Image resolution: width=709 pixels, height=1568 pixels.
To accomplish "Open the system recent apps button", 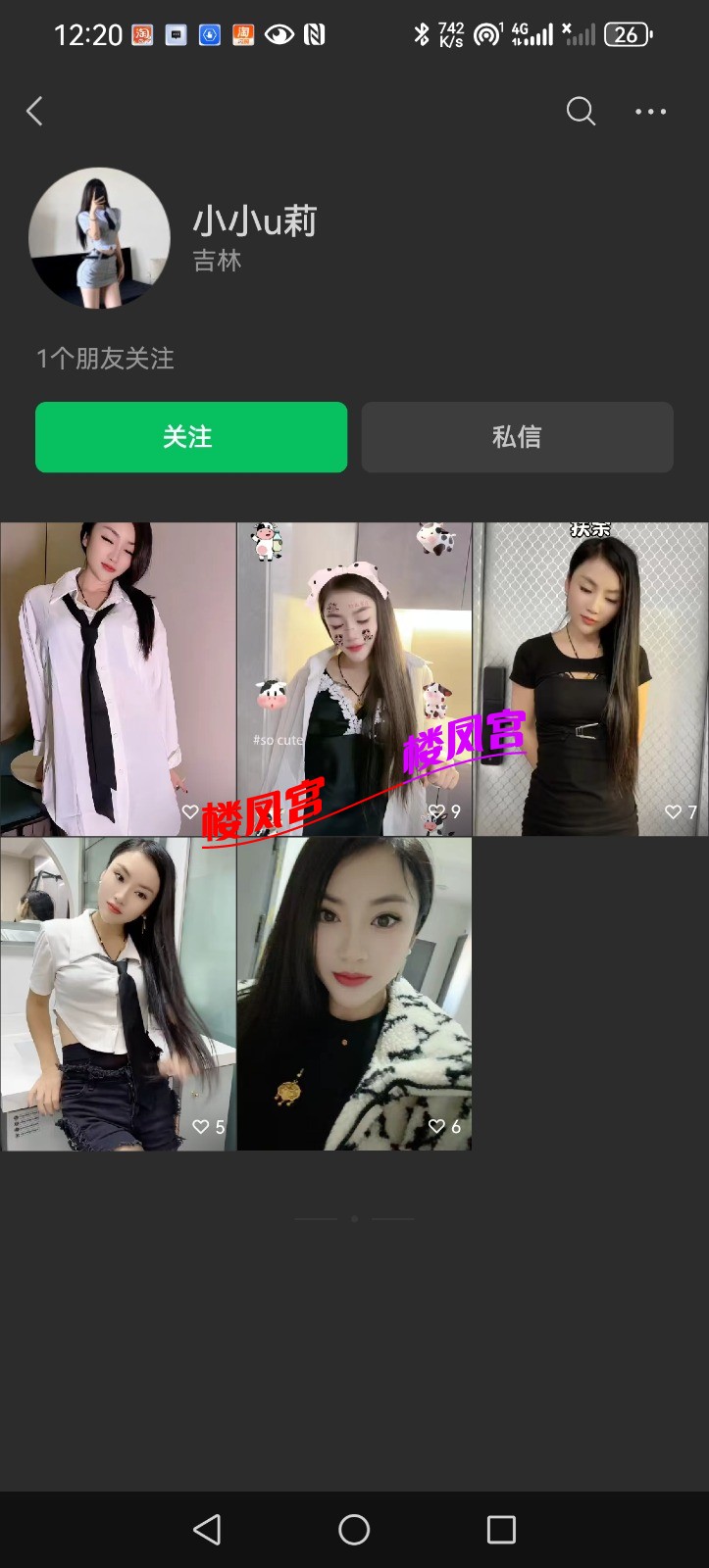I will [501, 1529].
